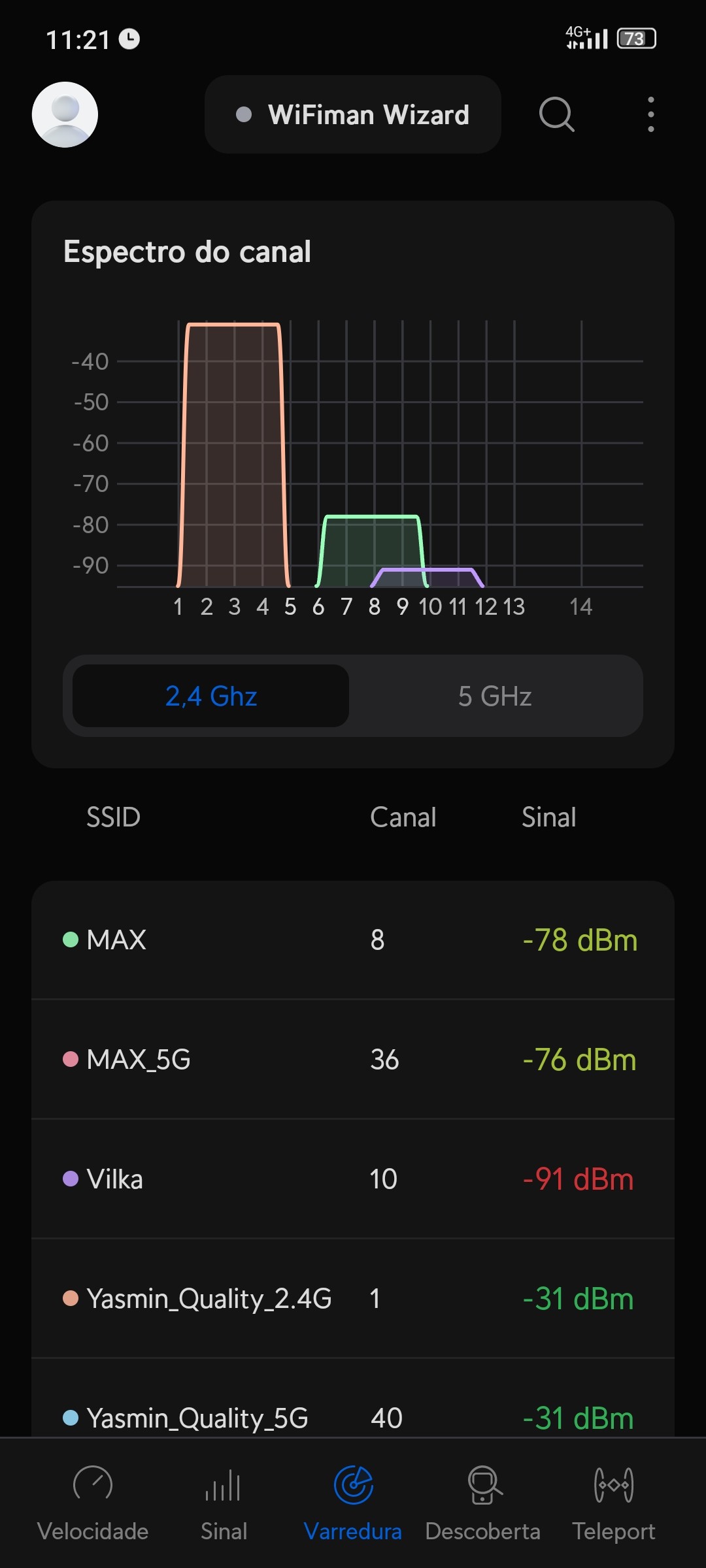Screen dimensions: 706x1568
Task: Switch to the 5 GHz band
Action: (x=495, y=696)
